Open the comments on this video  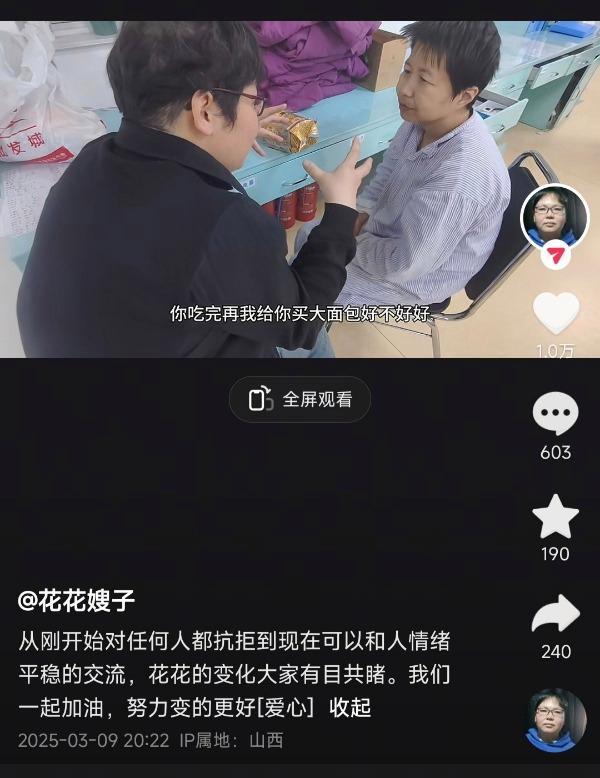pos(555,414)
